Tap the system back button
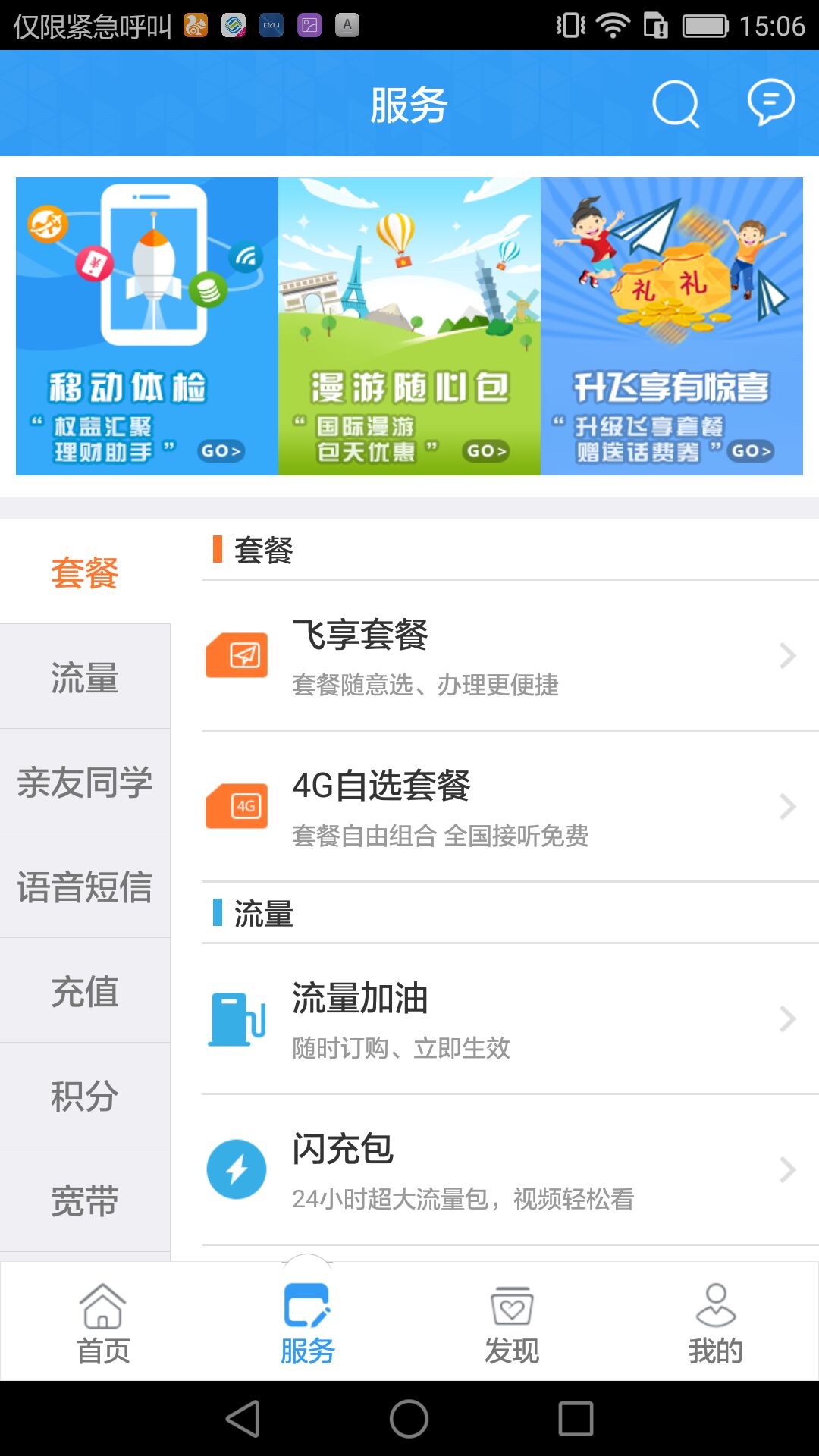 tap(243, 1418)
